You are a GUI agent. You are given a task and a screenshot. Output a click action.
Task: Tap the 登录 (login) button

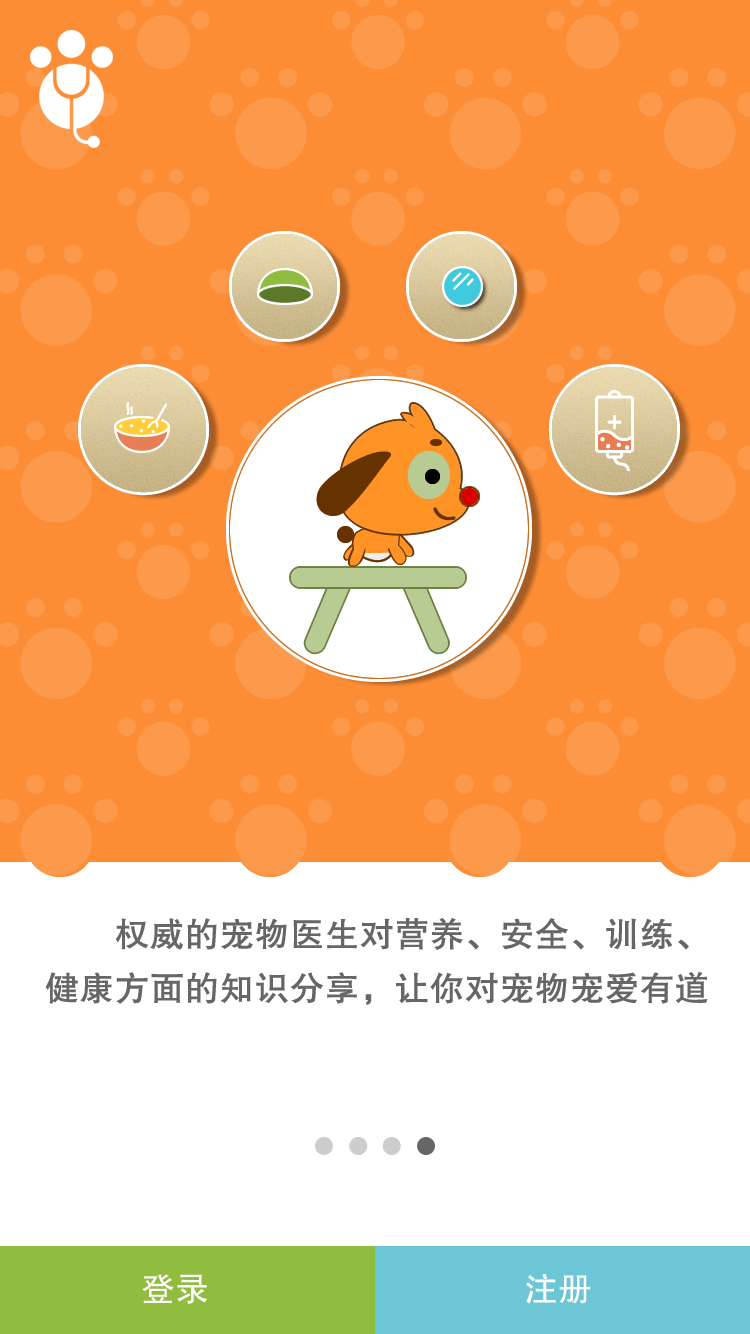(x=187, y=1289)
